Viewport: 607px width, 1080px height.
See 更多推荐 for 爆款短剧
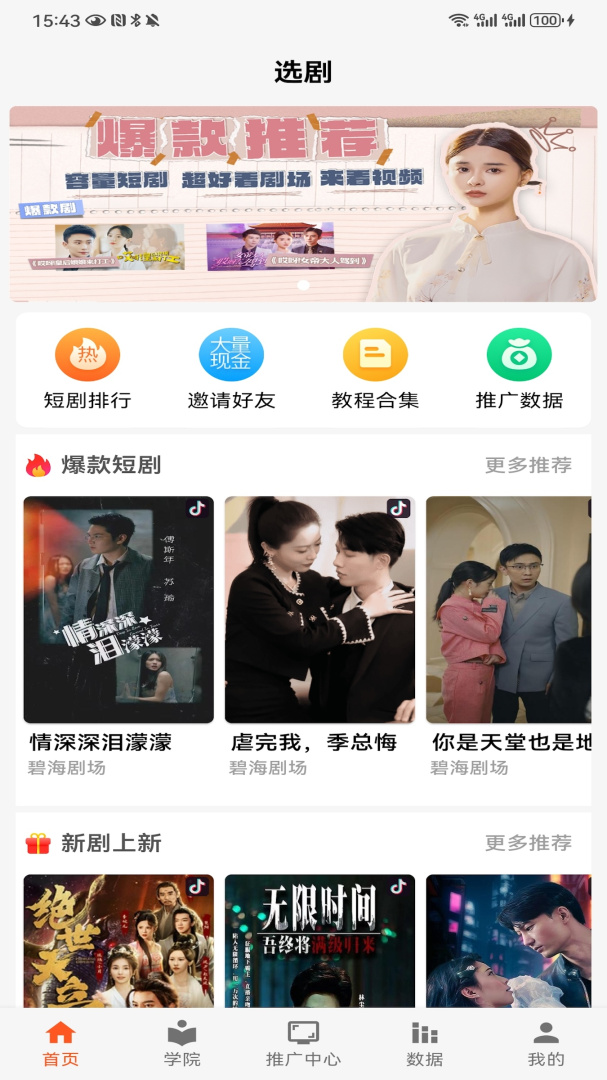coord(528,465)
